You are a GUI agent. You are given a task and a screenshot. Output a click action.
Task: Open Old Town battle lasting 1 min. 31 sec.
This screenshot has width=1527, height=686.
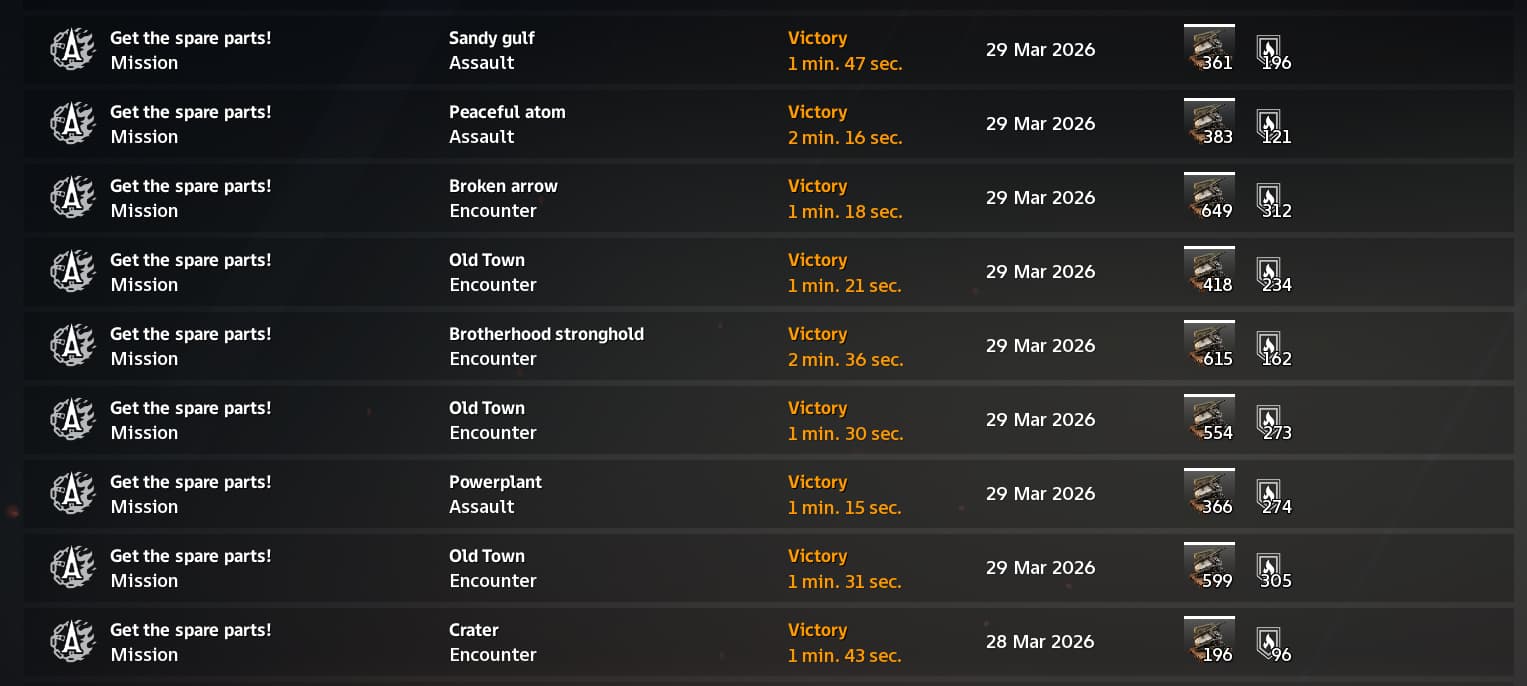pyautogui.click(x=487, y=568)
